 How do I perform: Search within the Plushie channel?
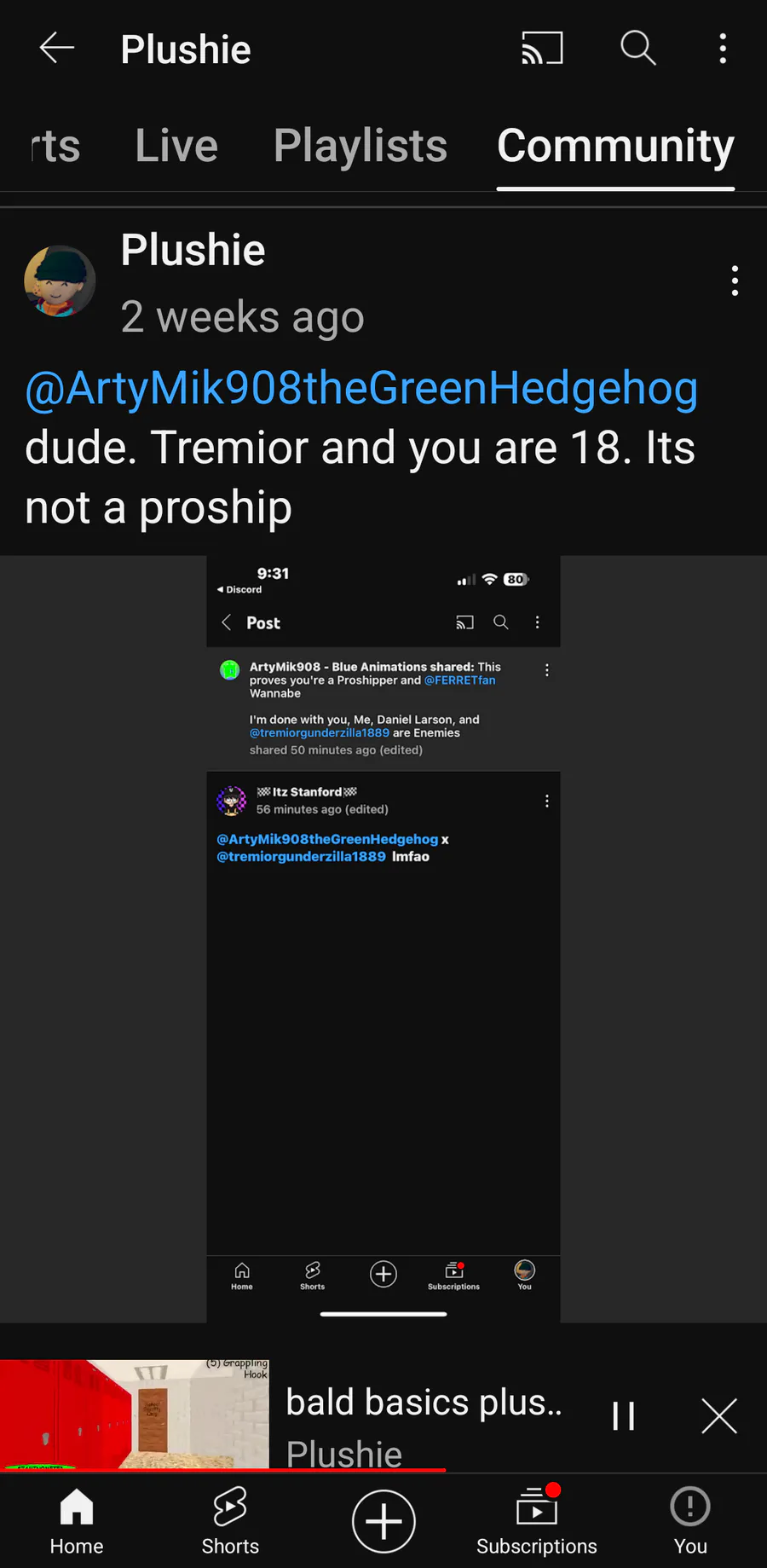click(x=637, y=49)
